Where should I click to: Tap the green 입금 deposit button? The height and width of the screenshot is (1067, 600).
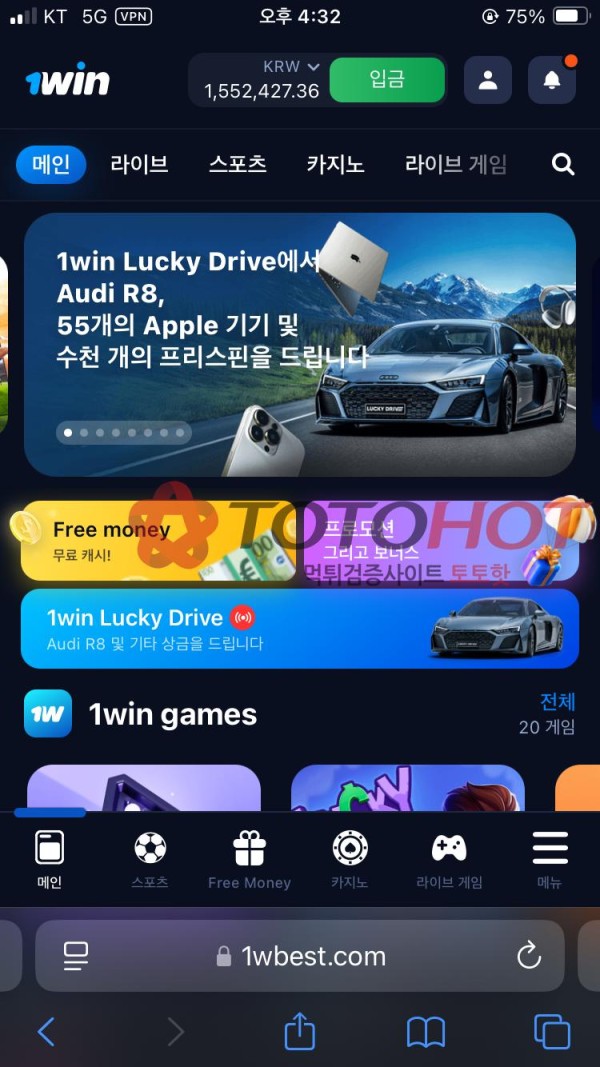[386, 80]
